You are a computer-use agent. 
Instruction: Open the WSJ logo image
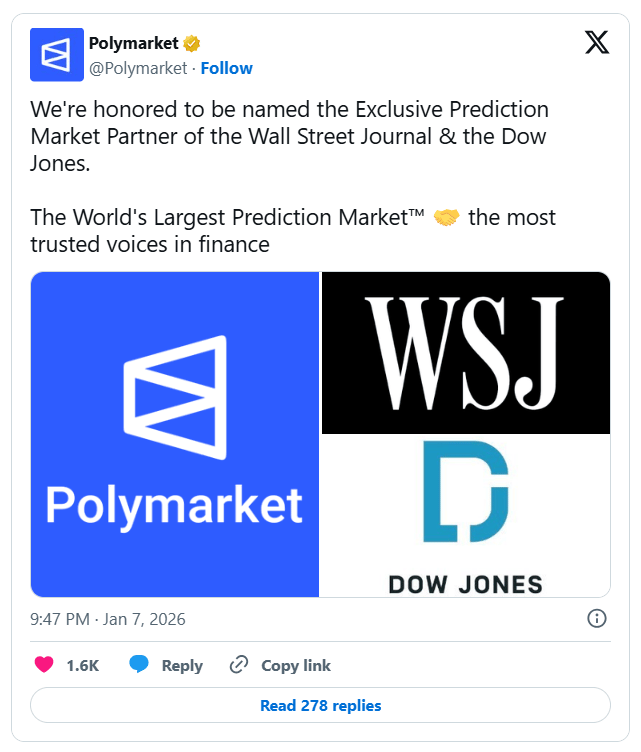pyautogui.click(x=466, y=352)
